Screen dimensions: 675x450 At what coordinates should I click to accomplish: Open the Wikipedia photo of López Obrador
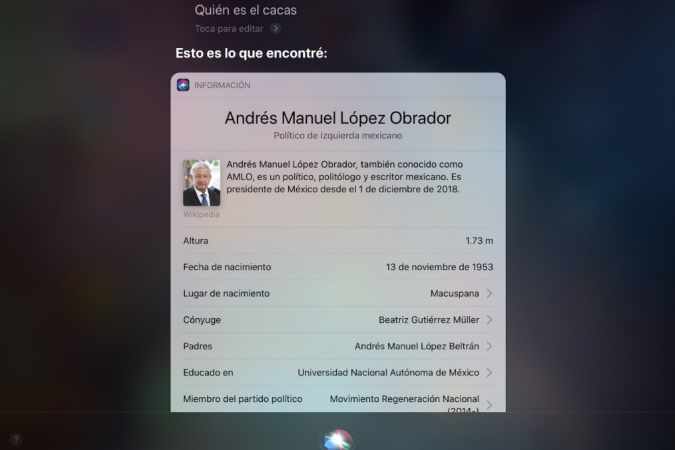[x=201, y=182]
